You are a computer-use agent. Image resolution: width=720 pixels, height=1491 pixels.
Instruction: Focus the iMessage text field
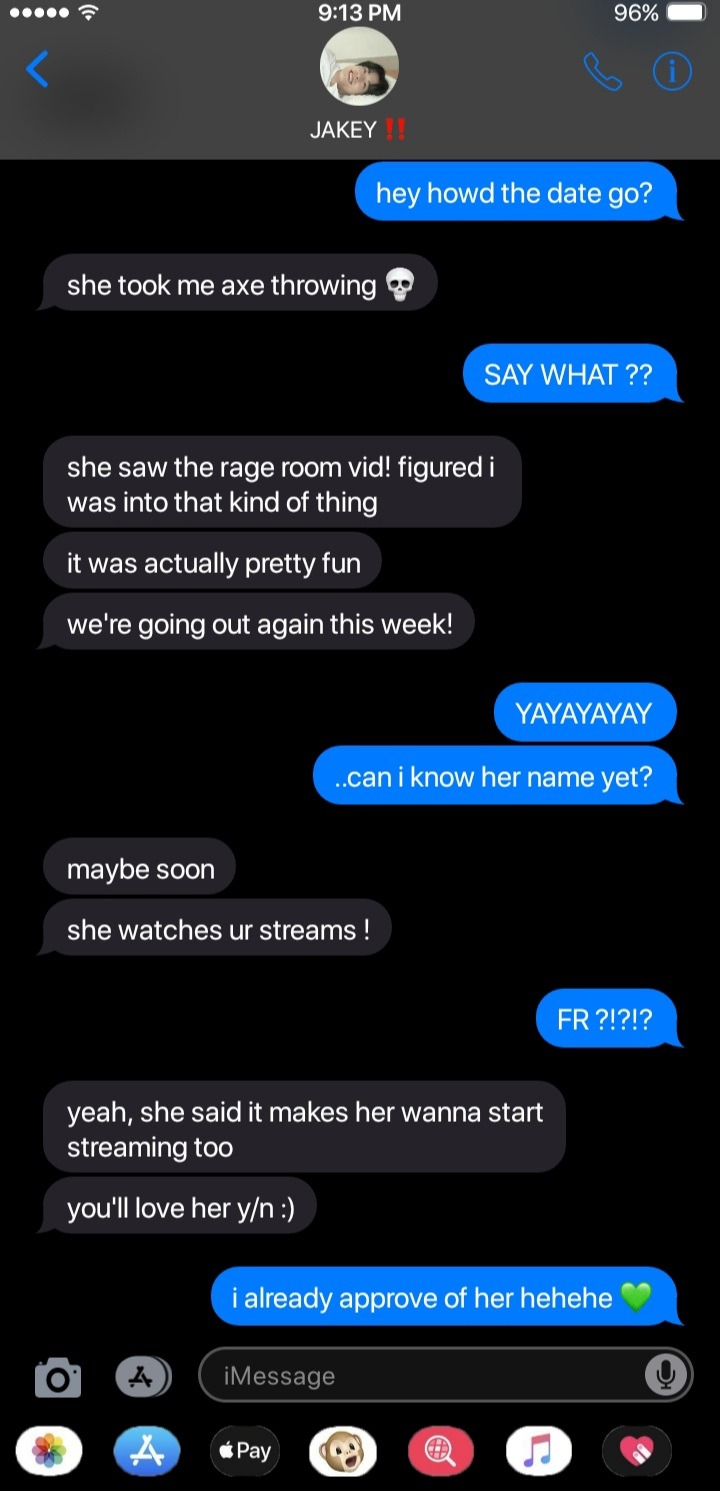click(x=420, y=1376)
